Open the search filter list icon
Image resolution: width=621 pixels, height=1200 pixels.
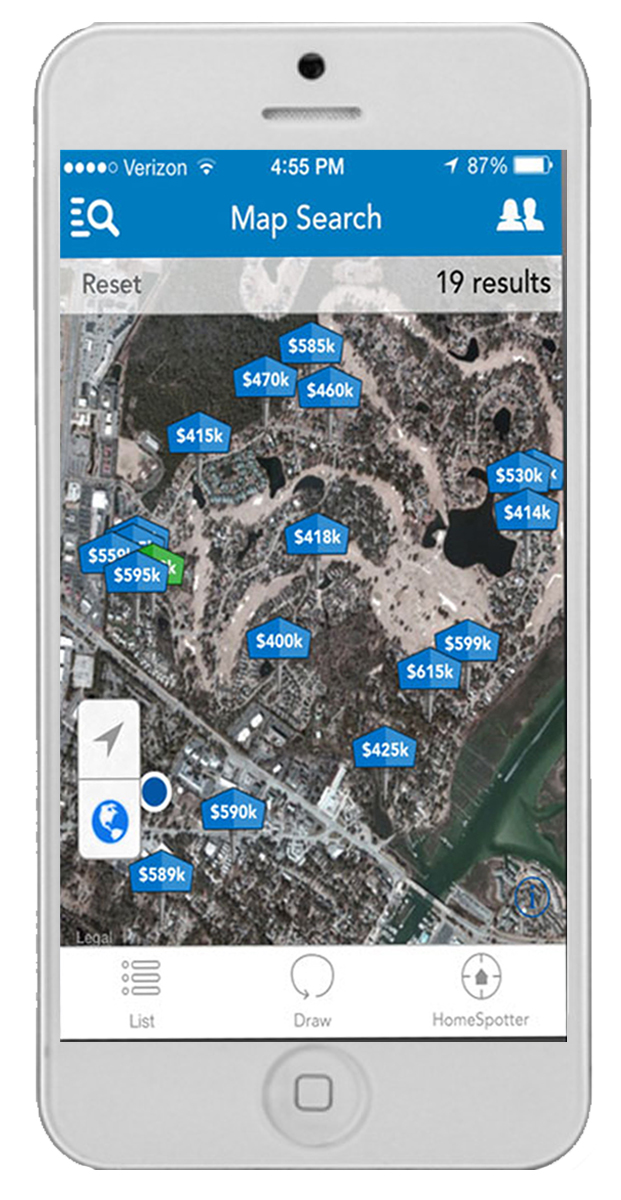click(x=95, y=217)
